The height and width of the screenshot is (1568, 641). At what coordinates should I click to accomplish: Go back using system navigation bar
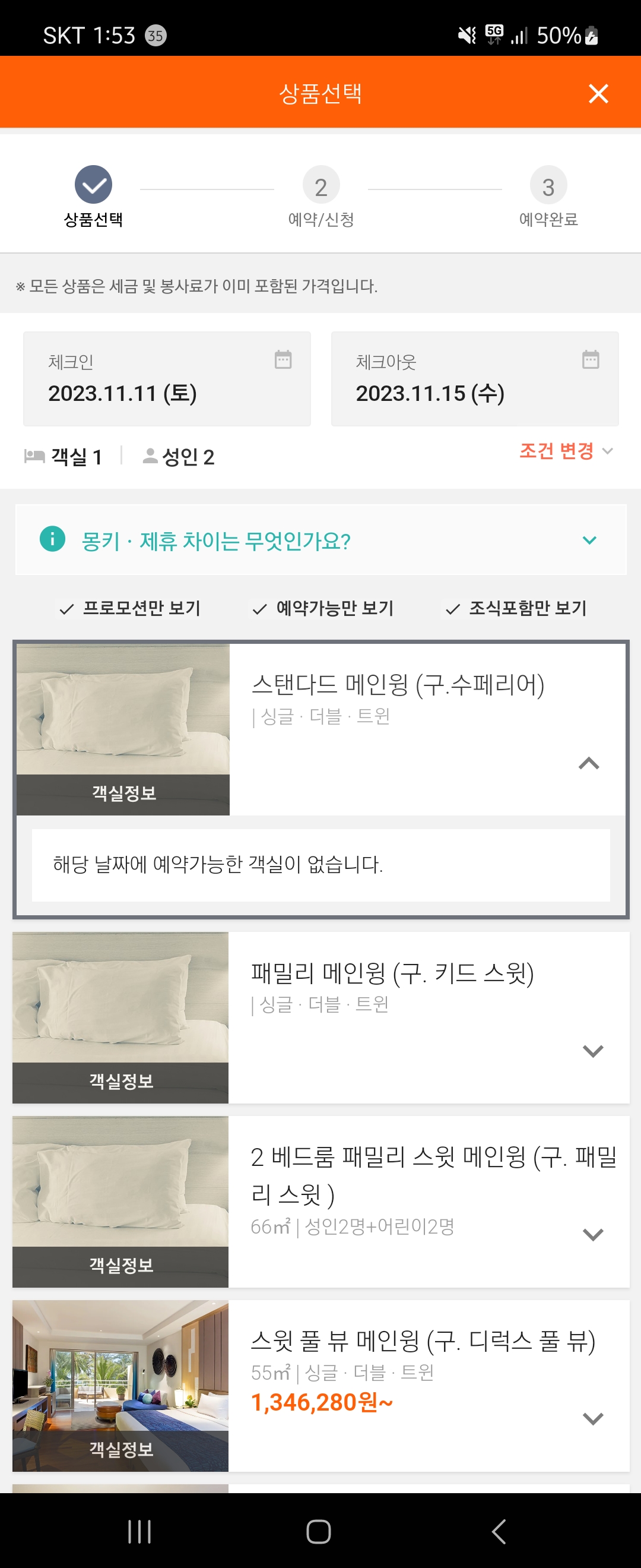pos(499,1532)
